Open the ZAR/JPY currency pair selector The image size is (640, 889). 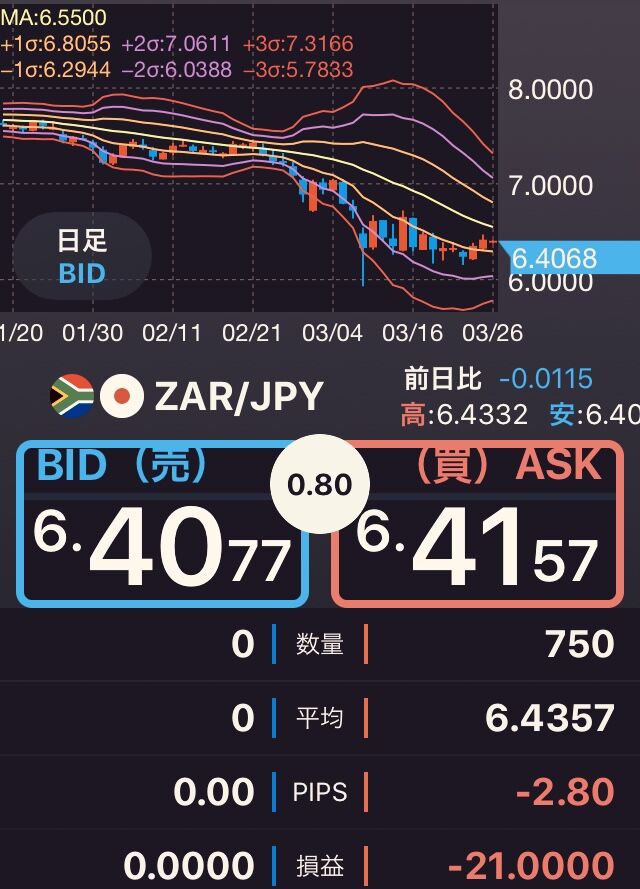click(x=188, y=397)
